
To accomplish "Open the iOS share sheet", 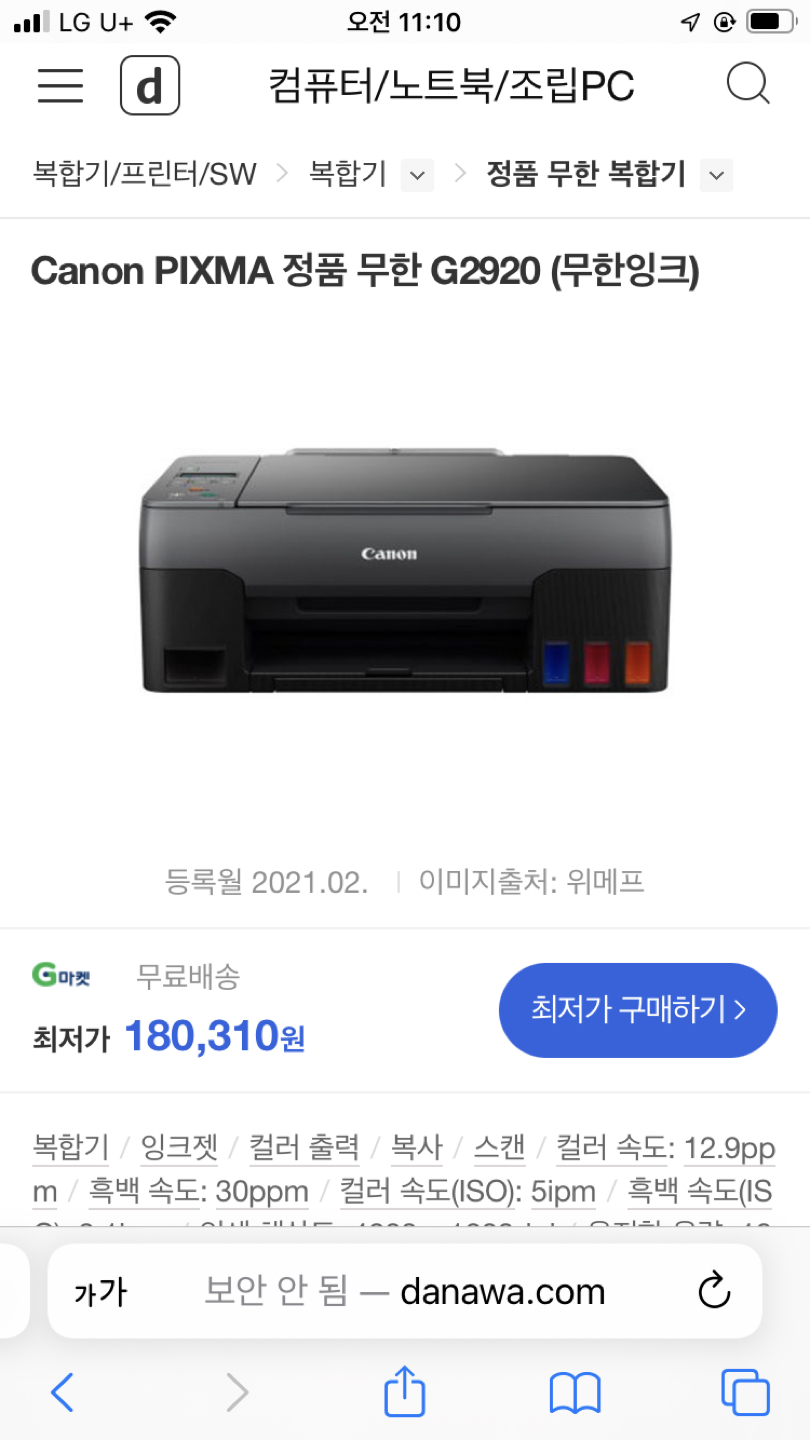I will coord(403,1392).
